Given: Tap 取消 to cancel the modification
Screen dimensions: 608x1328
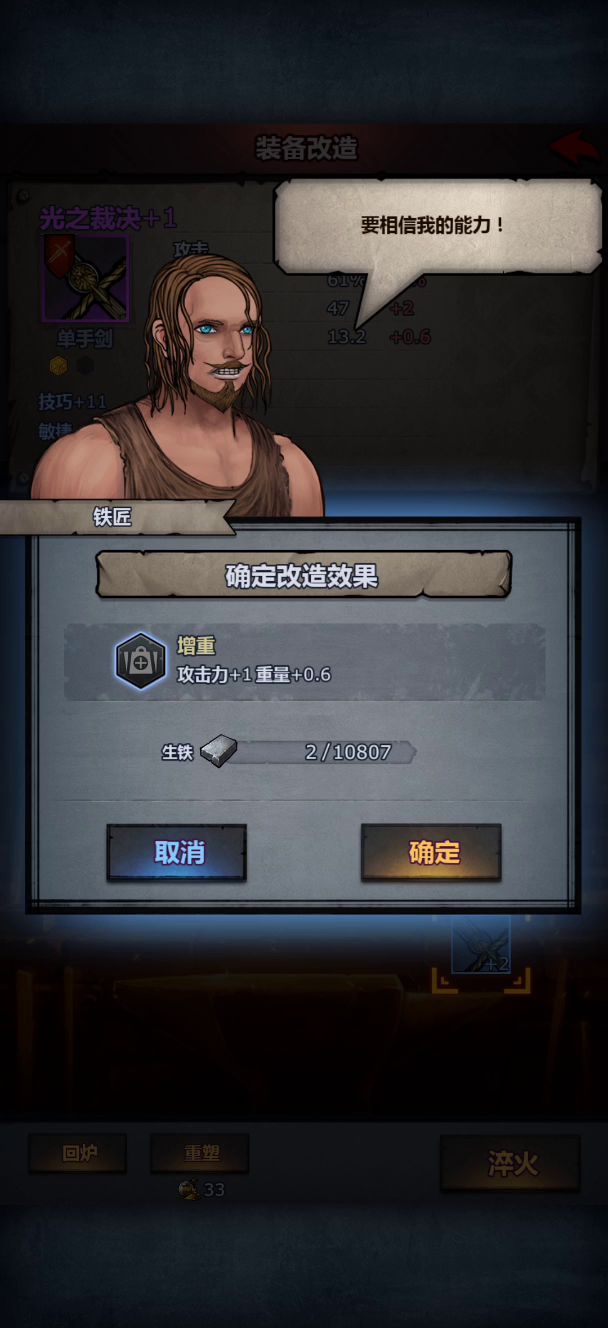Looking at the screenshot, I should [177, 852].
